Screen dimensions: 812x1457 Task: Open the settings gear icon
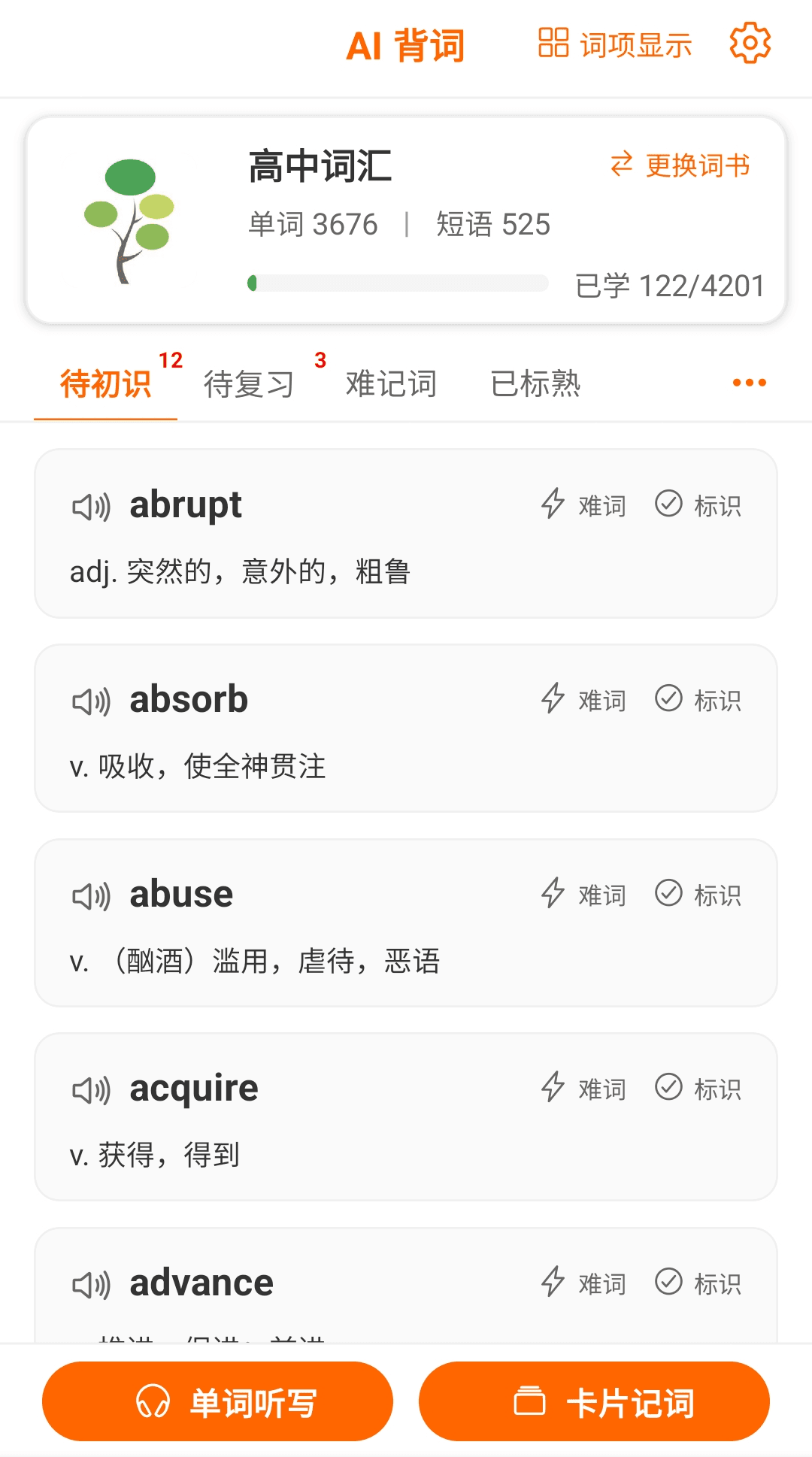point(749,43)
